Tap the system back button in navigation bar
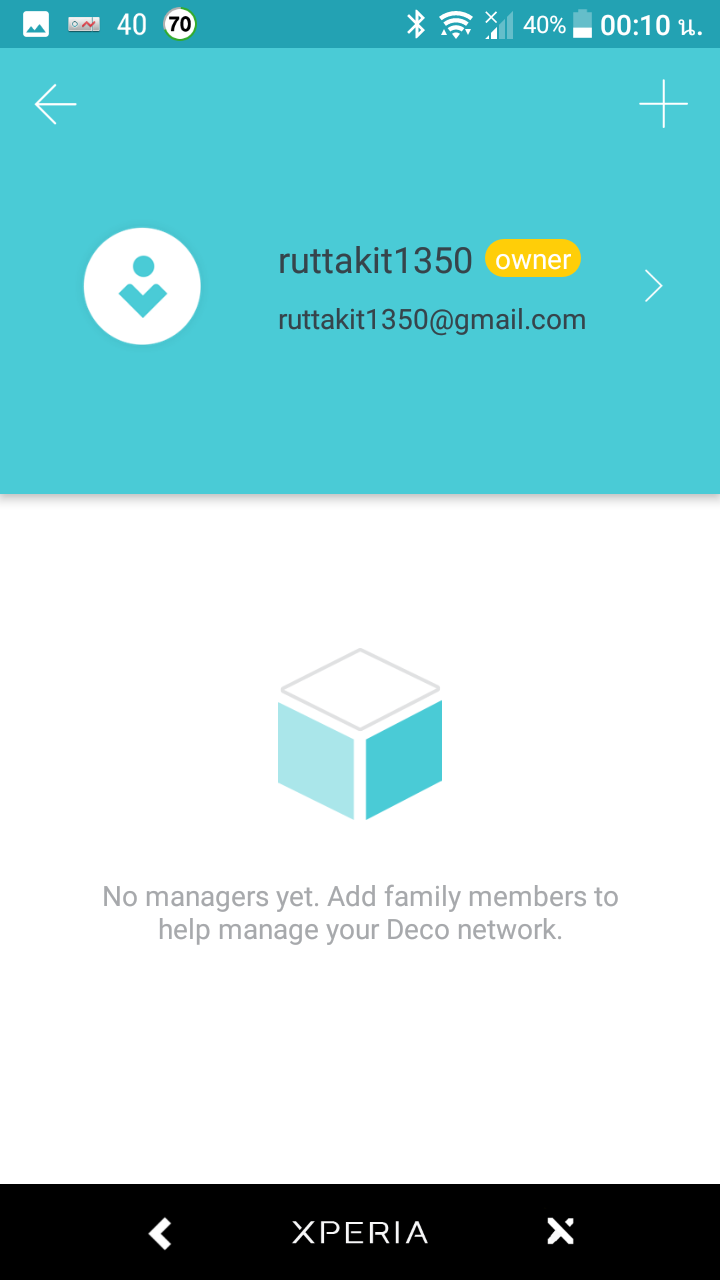Viewport: 720px width, 1280px height. point(160,1233)
